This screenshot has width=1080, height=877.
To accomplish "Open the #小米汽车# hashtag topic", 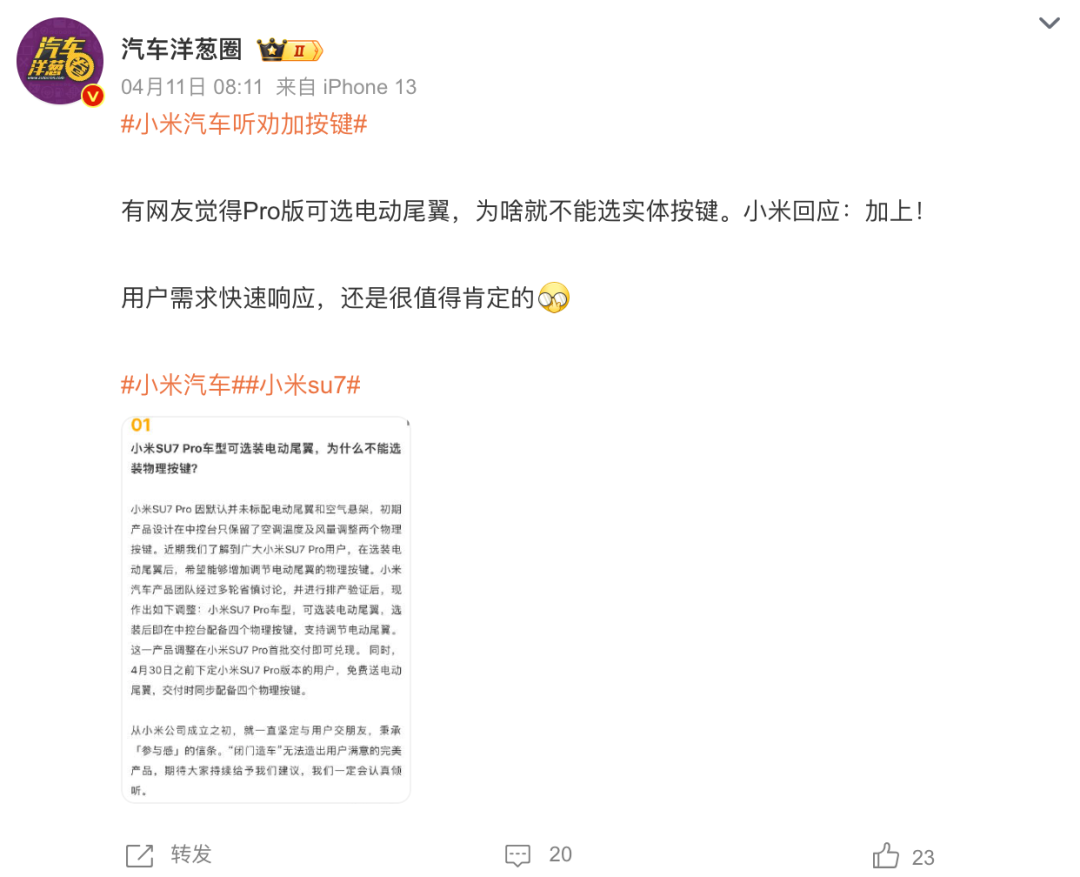I will click(176, 384).
